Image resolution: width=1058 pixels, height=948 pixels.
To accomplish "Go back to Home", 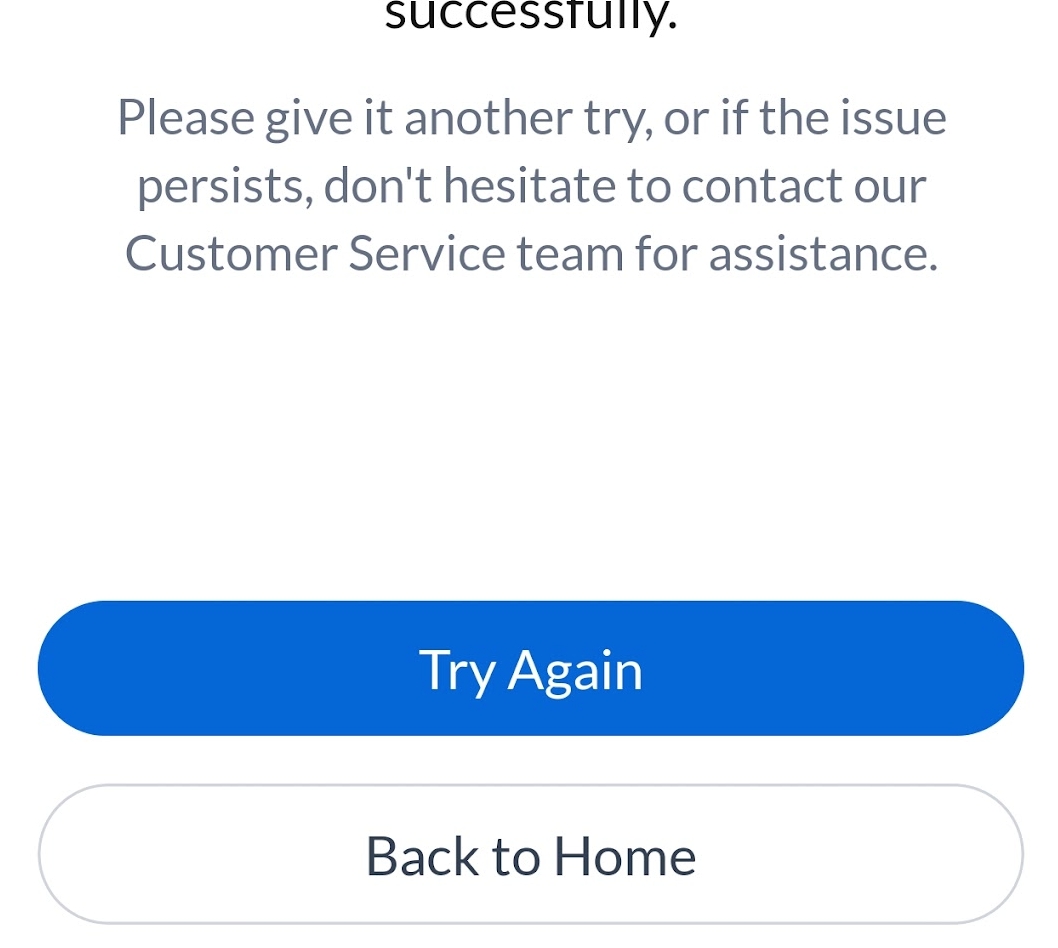I will coord(530,854).
